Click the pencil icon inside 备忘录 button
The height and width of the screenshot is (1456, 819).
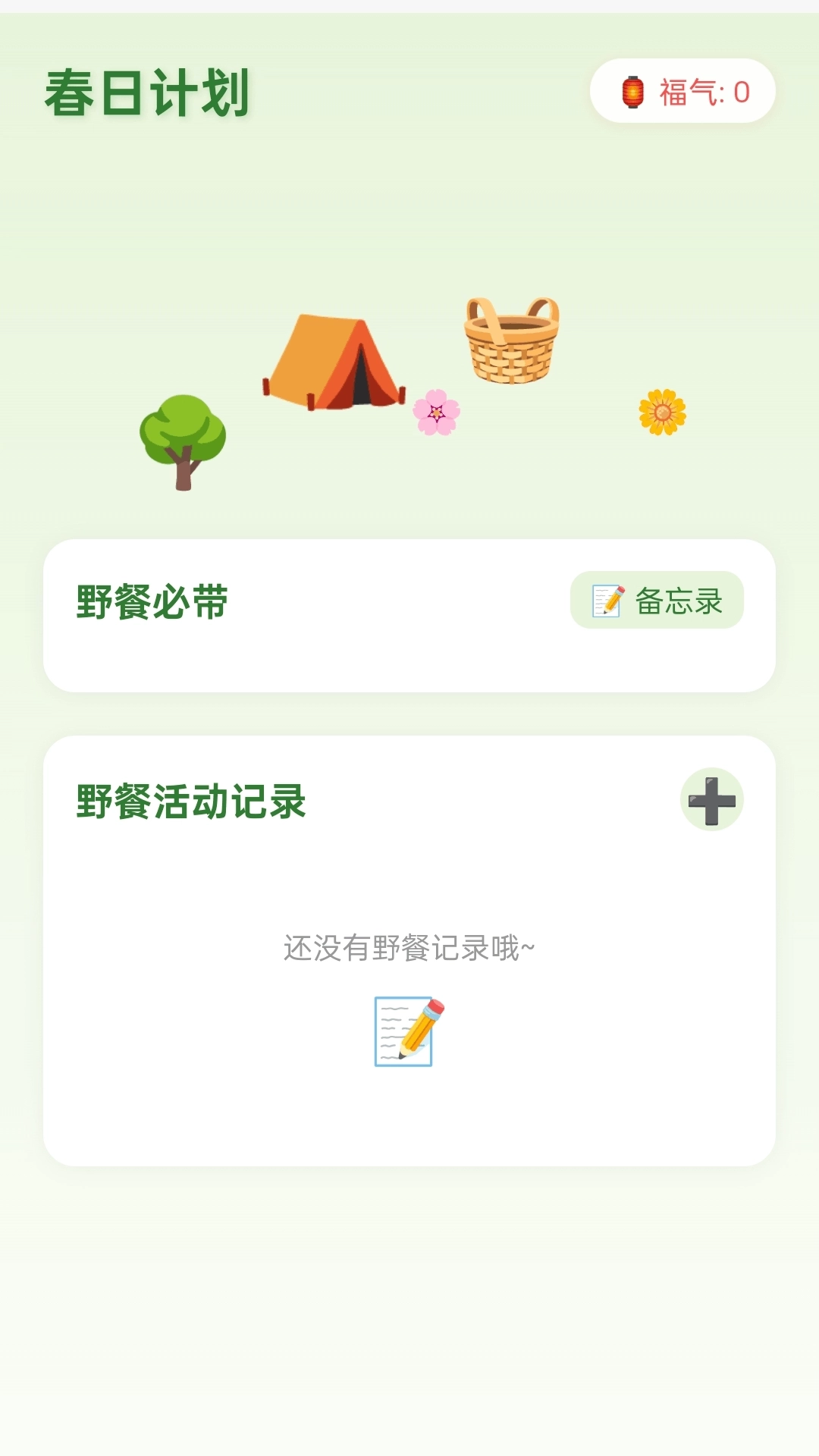(x=607, y=600)
